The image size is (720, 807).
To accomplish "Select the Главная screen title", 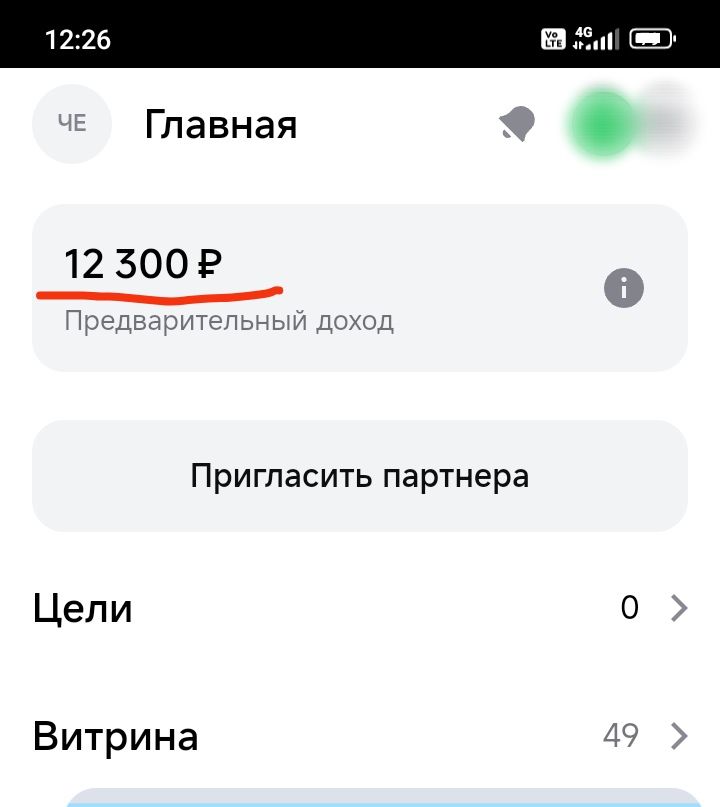I will (x=221, y=124).
